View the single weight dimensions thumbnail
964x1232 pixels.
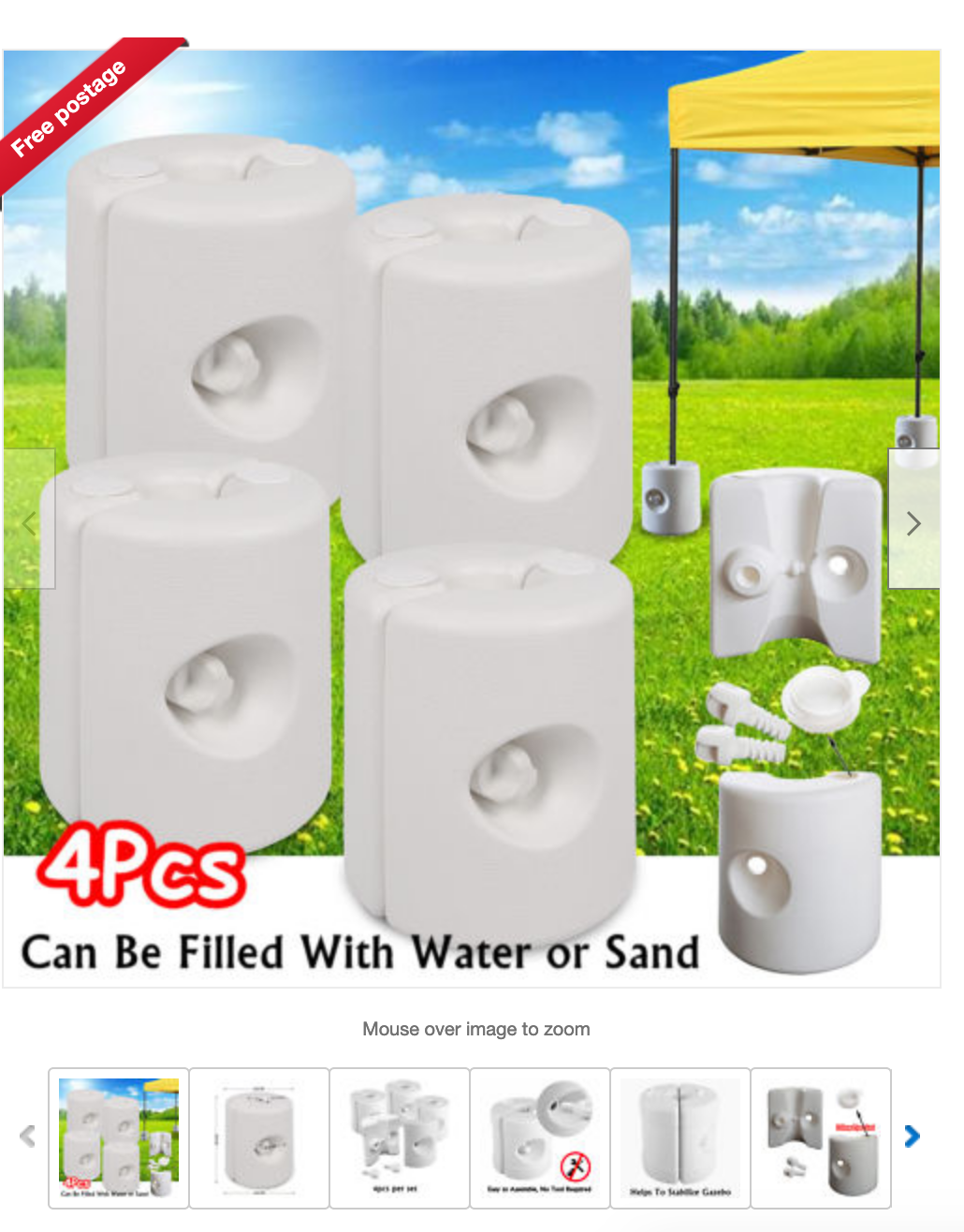pos(259,1137)
